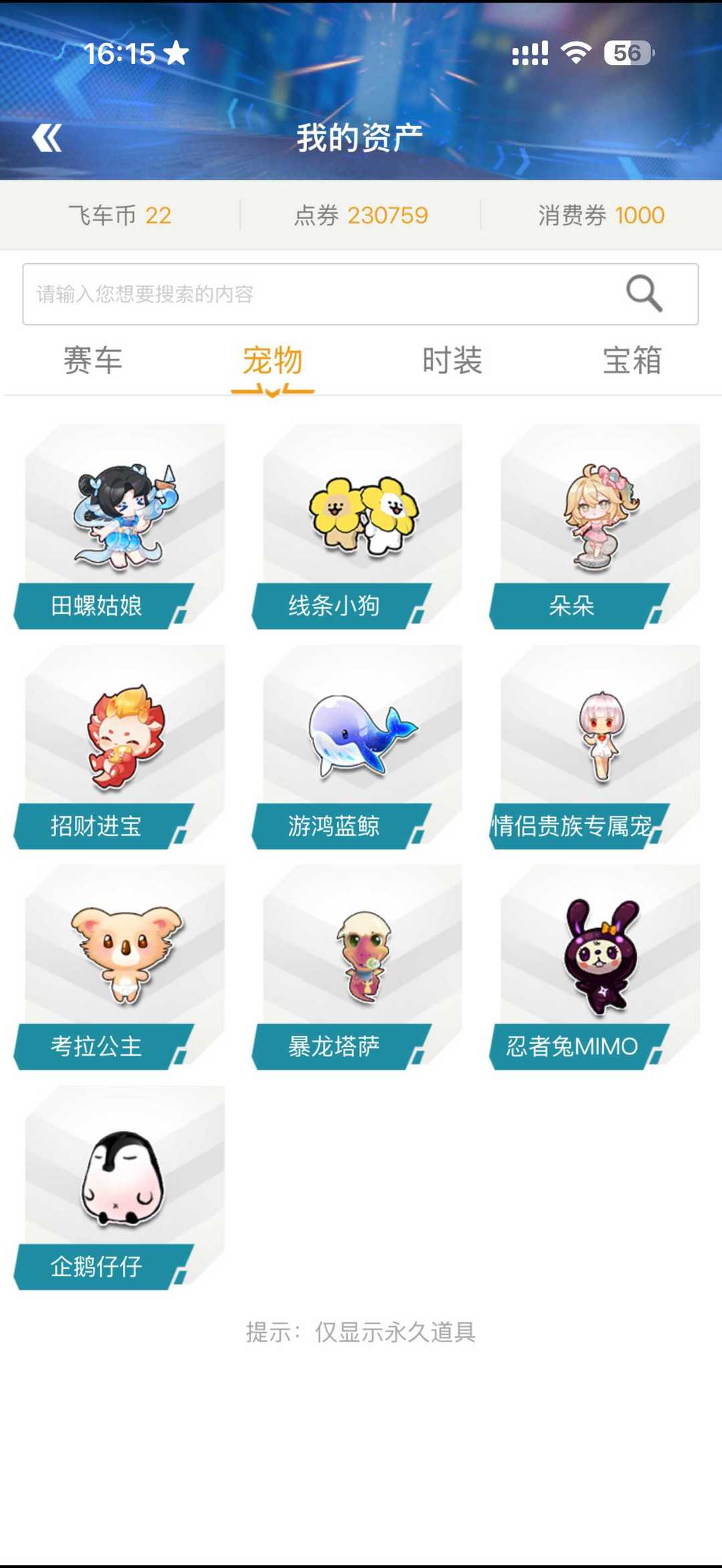
Task: Open the 企鹅仔仔 pet card
Action: (x=120, y=1188)
